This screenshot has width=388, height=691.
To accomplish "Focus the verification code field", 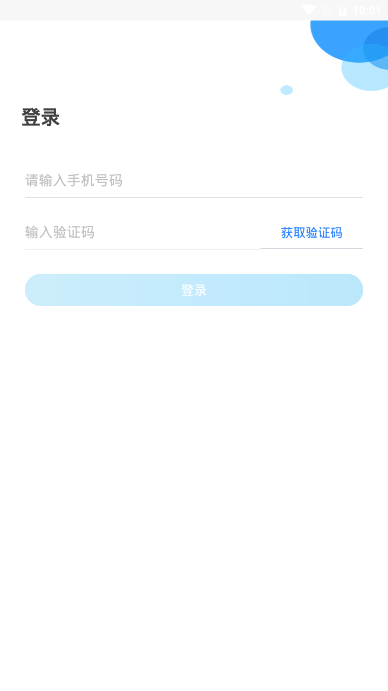I will (142, 232).
